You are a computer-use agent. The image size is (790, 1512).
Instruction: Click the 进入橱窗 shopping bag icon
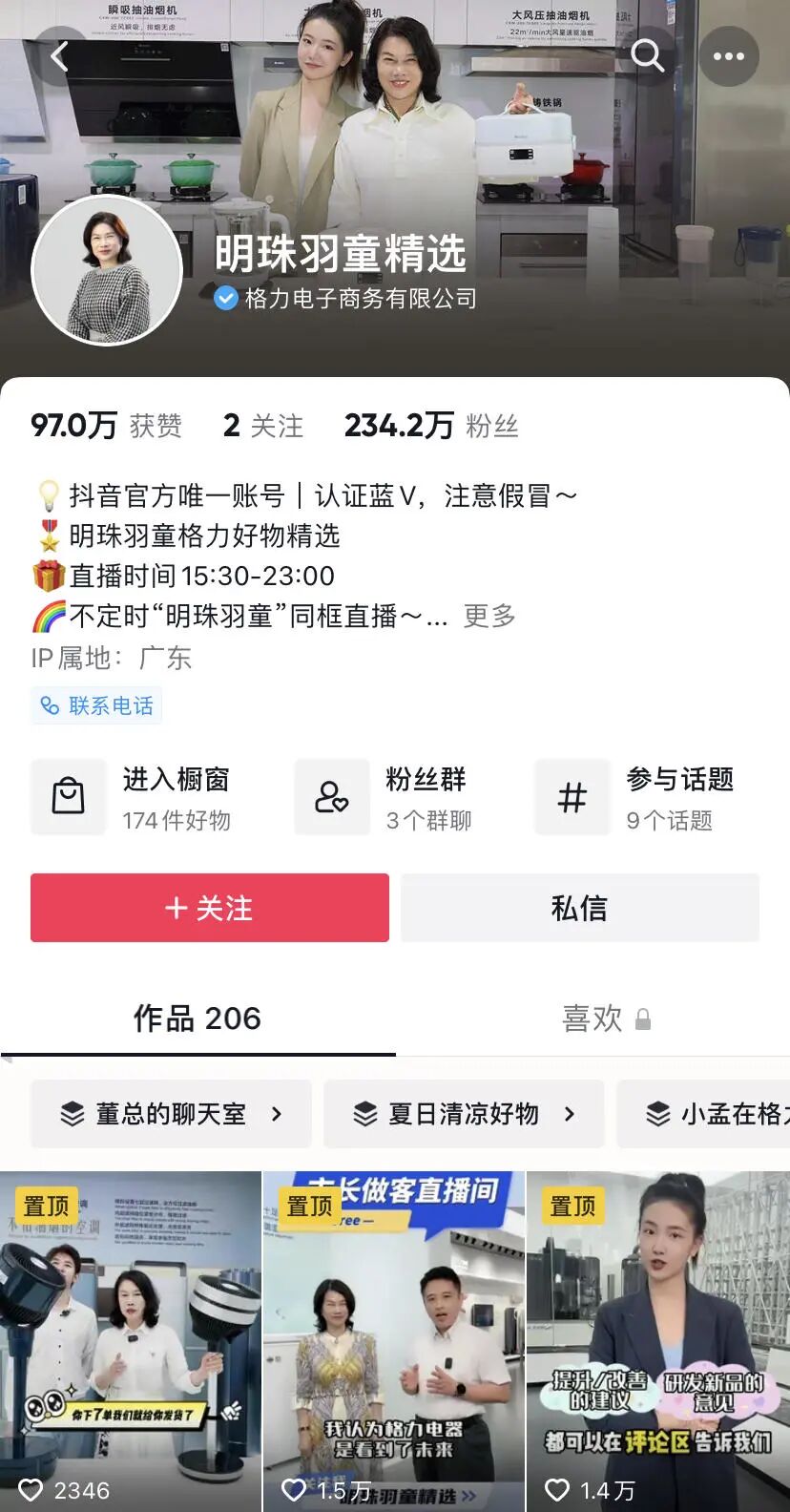point(69,797)
